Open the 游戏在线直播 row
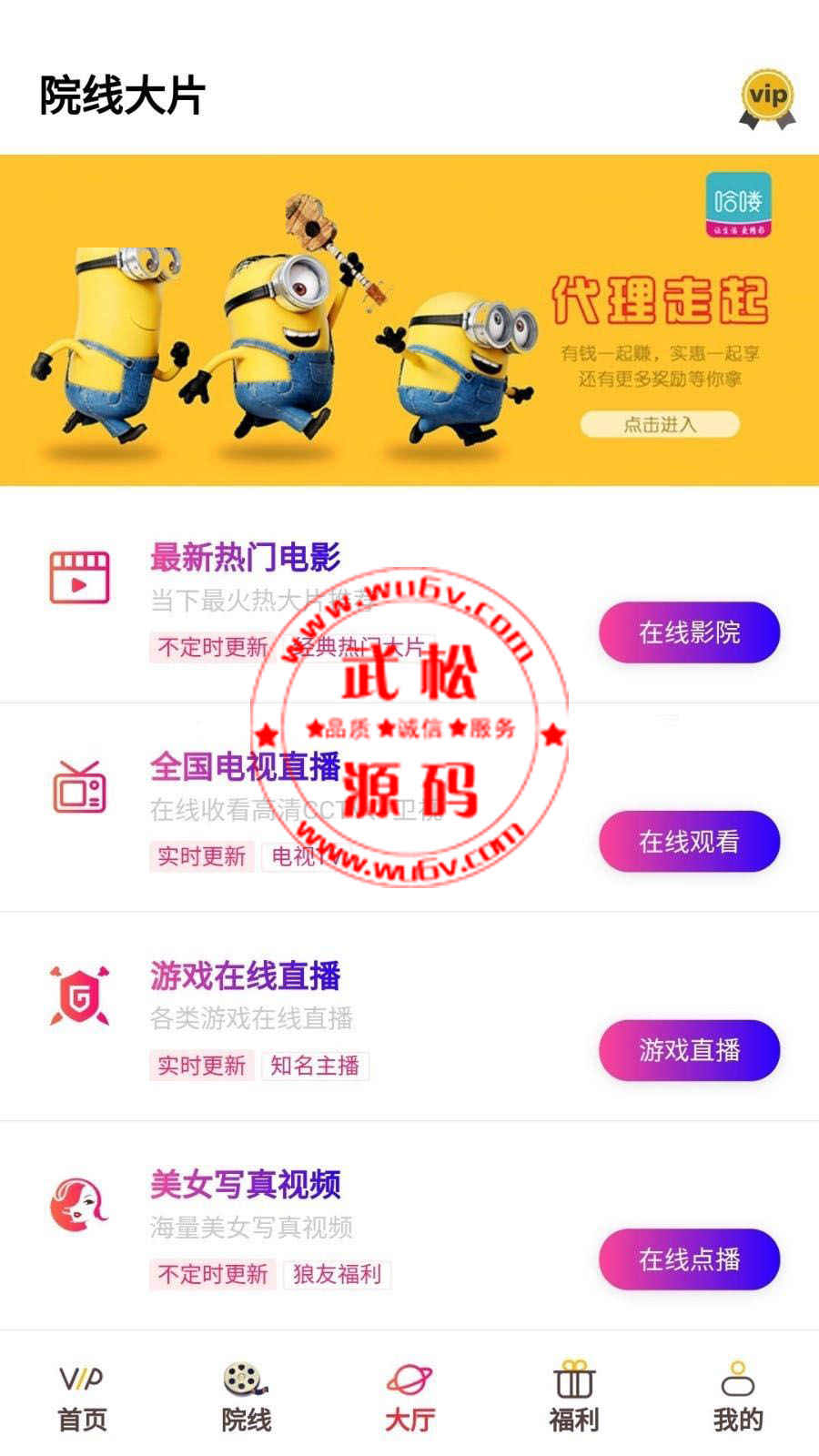The height and width of the screenshot is (1456, 819). 409,1017
